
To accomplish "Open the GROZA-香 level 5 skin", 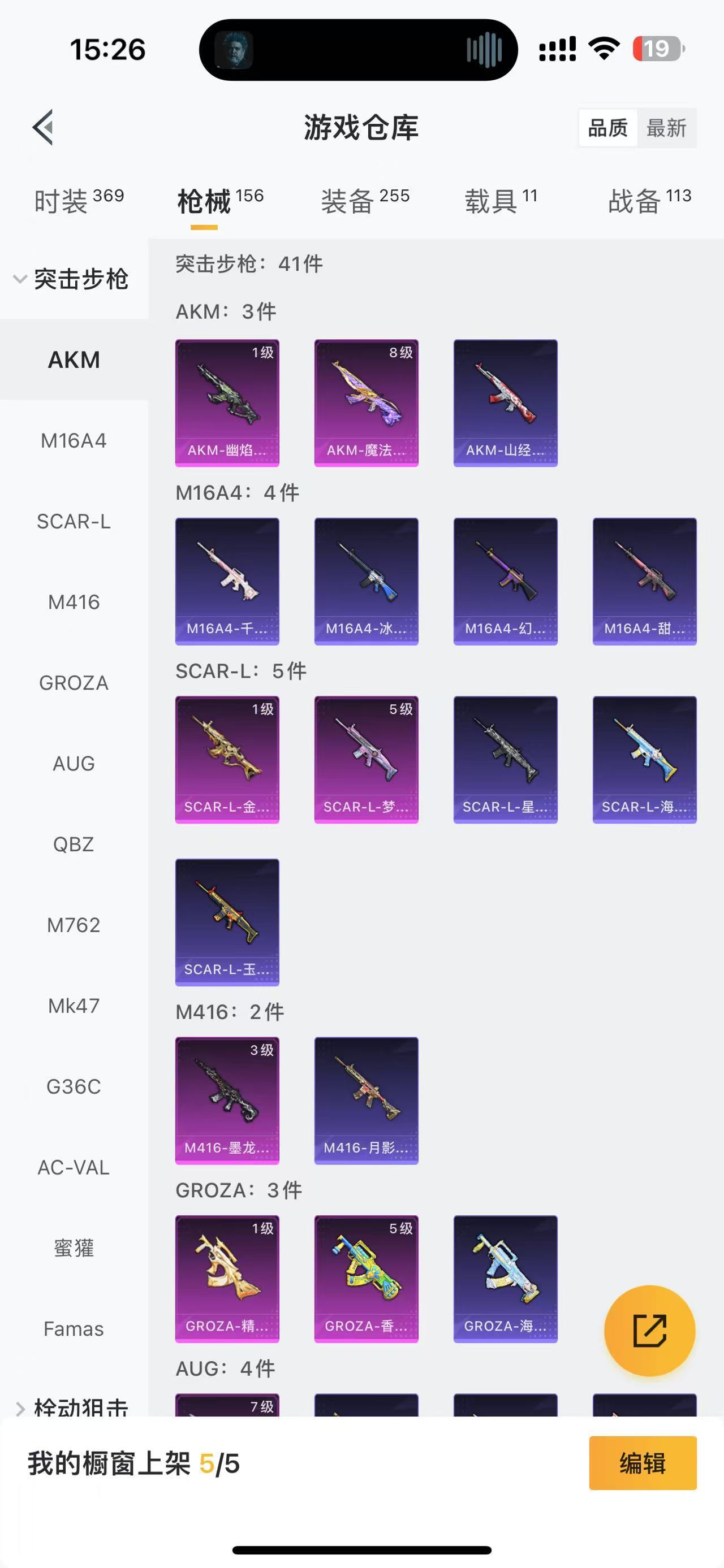I will pos(366,1278).
